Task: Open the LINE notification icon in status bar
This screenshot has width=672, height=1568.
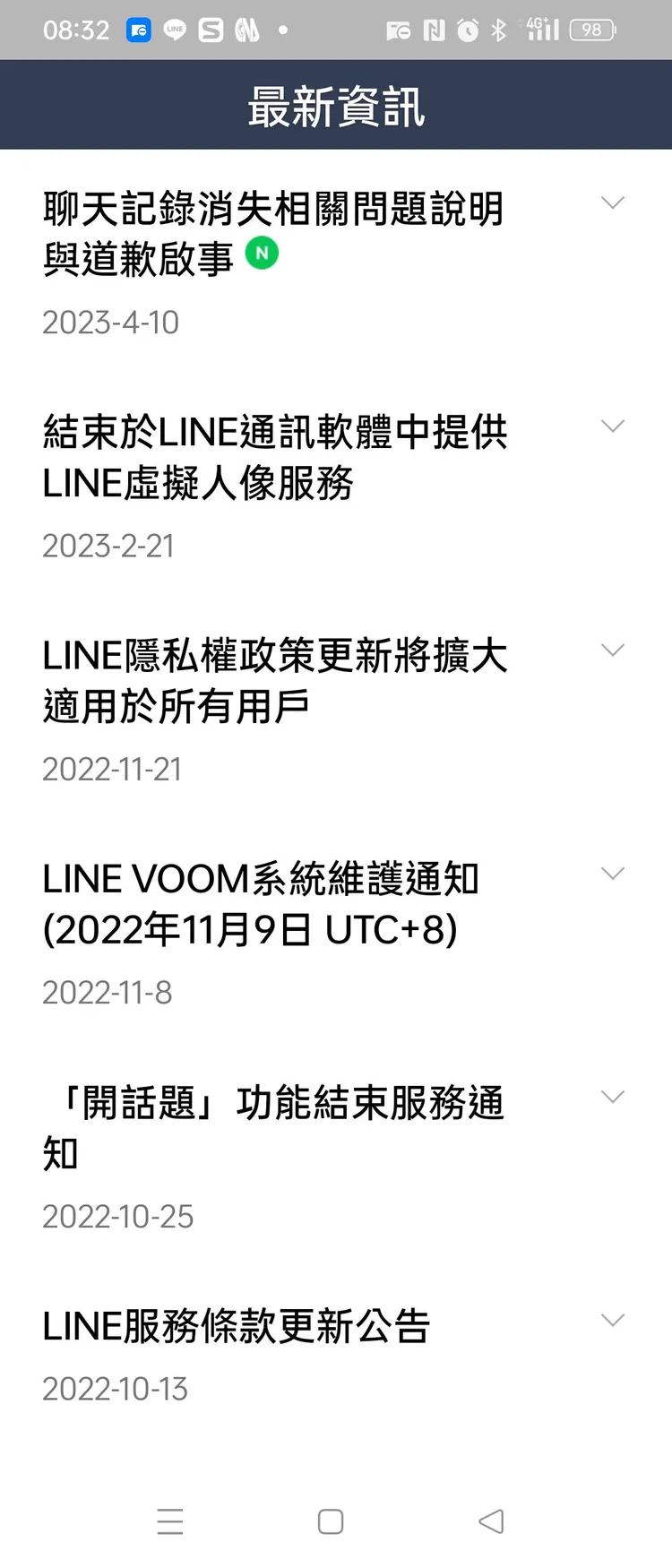Action: [x=174, y=30]
